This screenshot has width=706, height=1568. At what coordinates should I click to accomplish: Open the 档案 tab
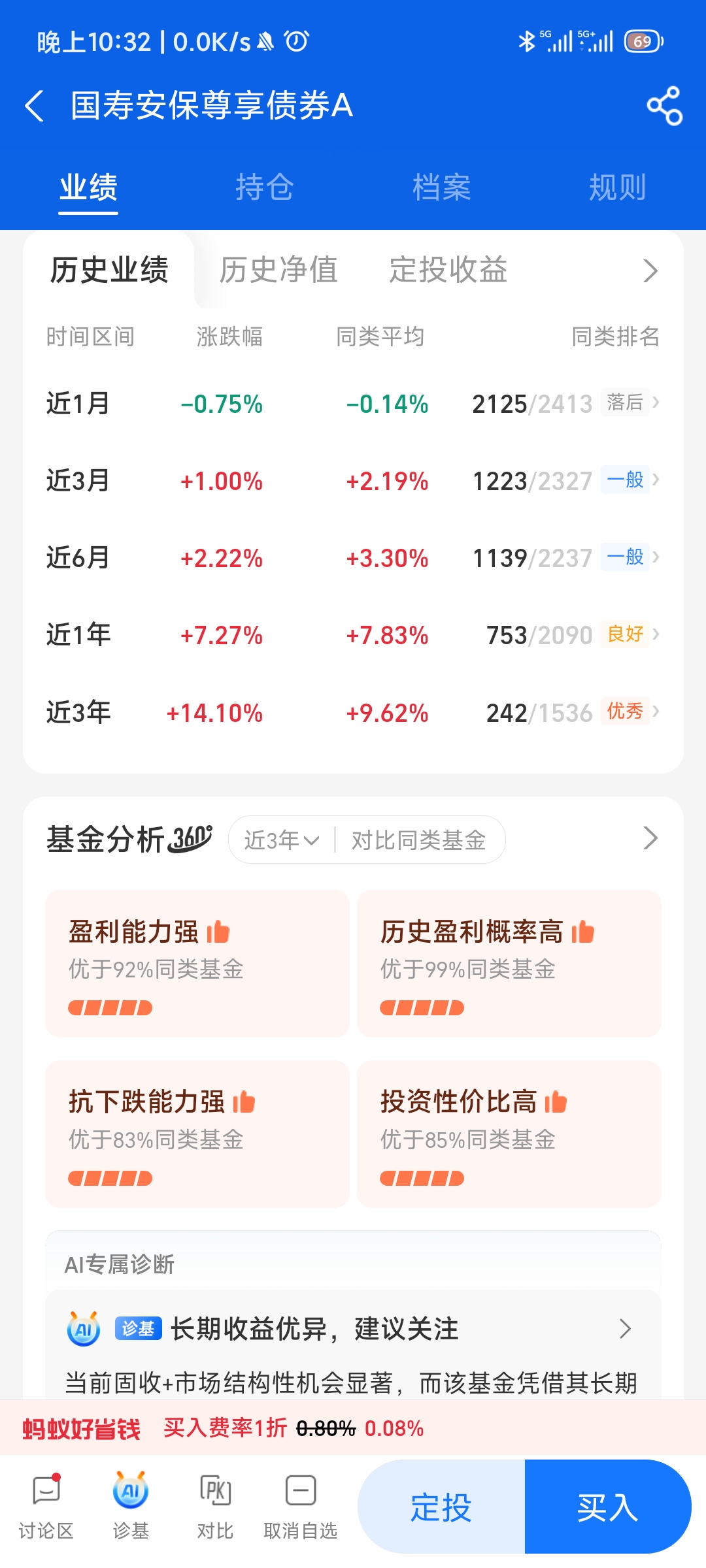[441, 188]
